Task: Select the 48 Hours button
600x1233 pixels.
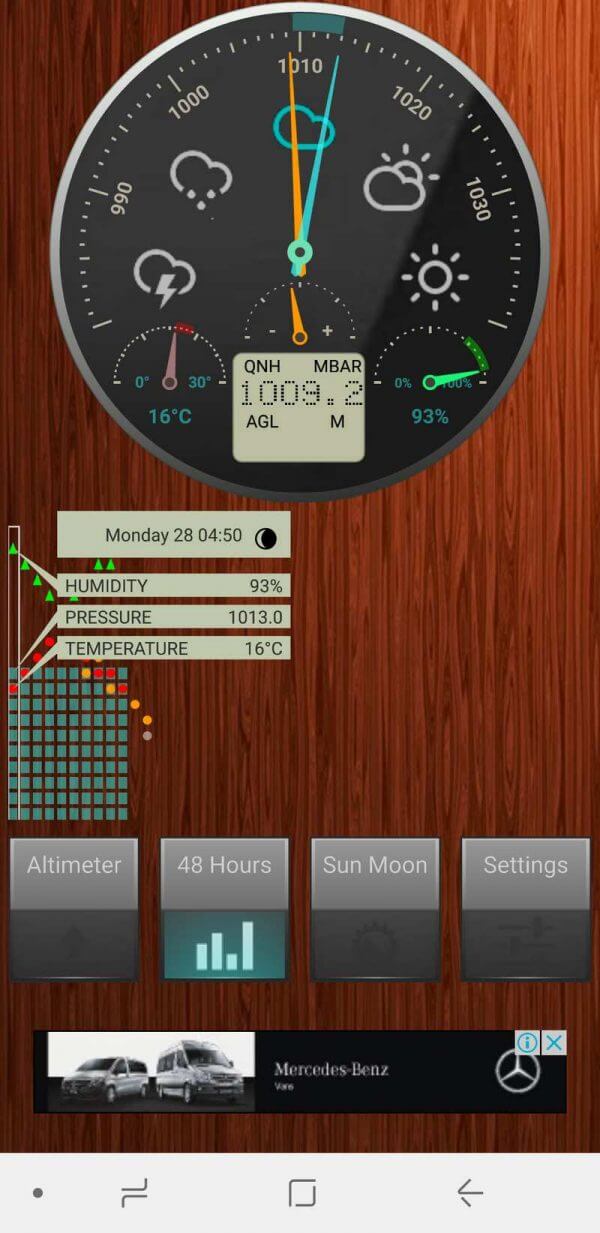Action: pyautogui.click(x=224, y=909)
